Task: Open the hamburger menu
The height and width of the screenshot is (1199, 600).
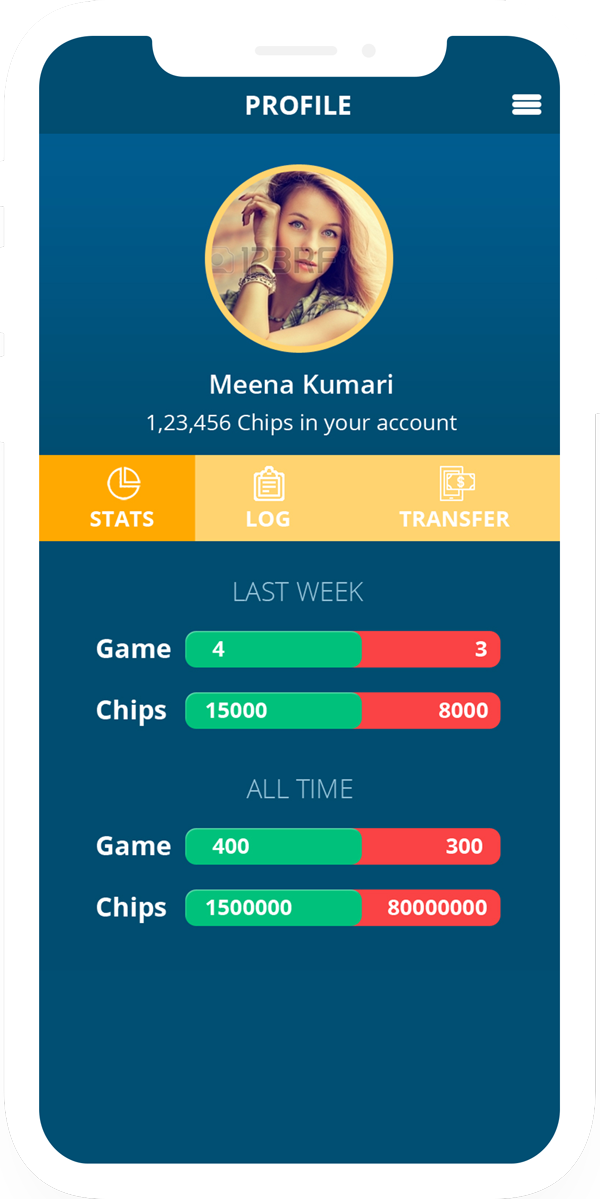Action: 526,105
